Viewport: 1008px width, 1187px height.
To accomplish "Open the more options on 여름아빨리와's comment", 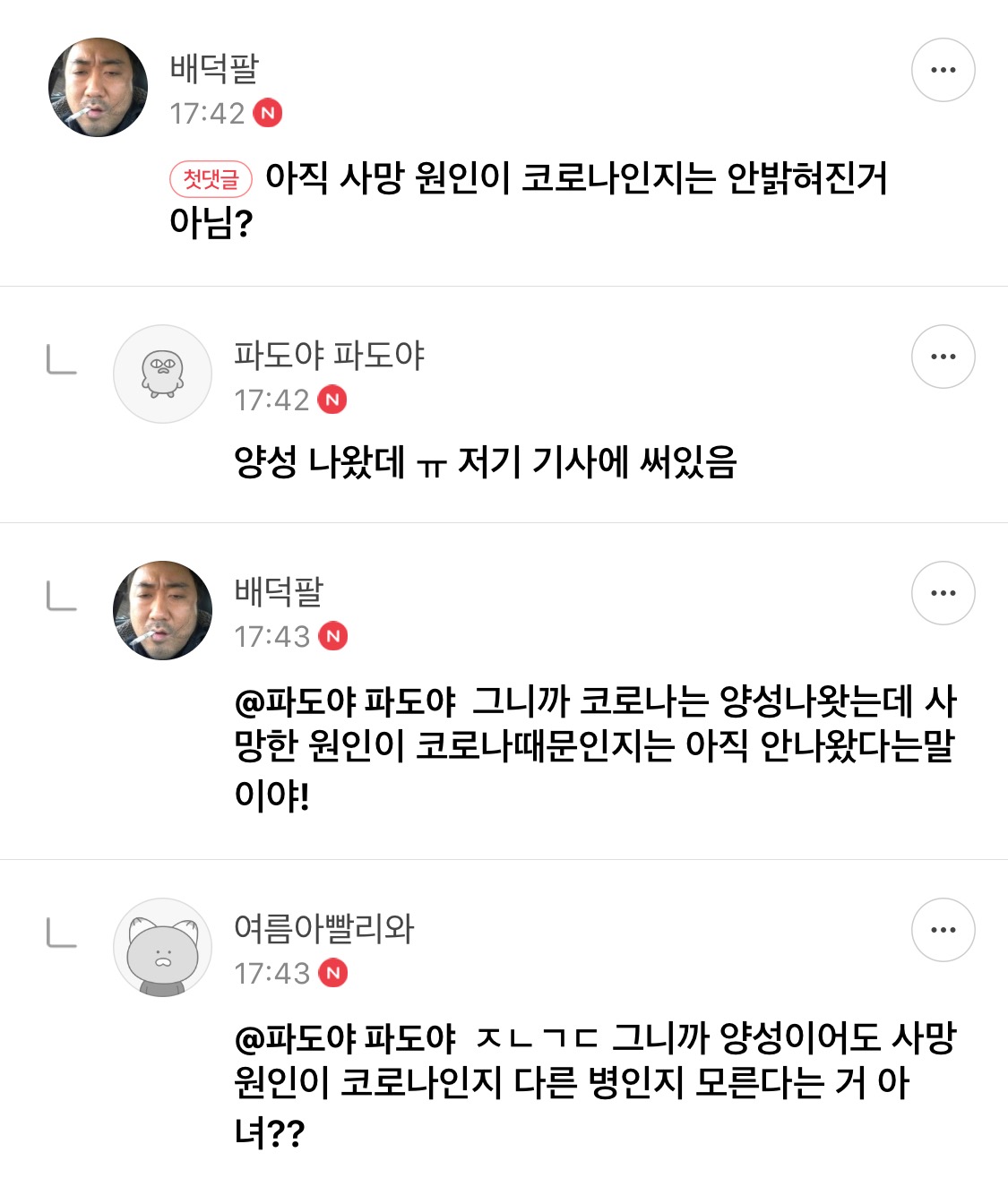I will (943, 930).
